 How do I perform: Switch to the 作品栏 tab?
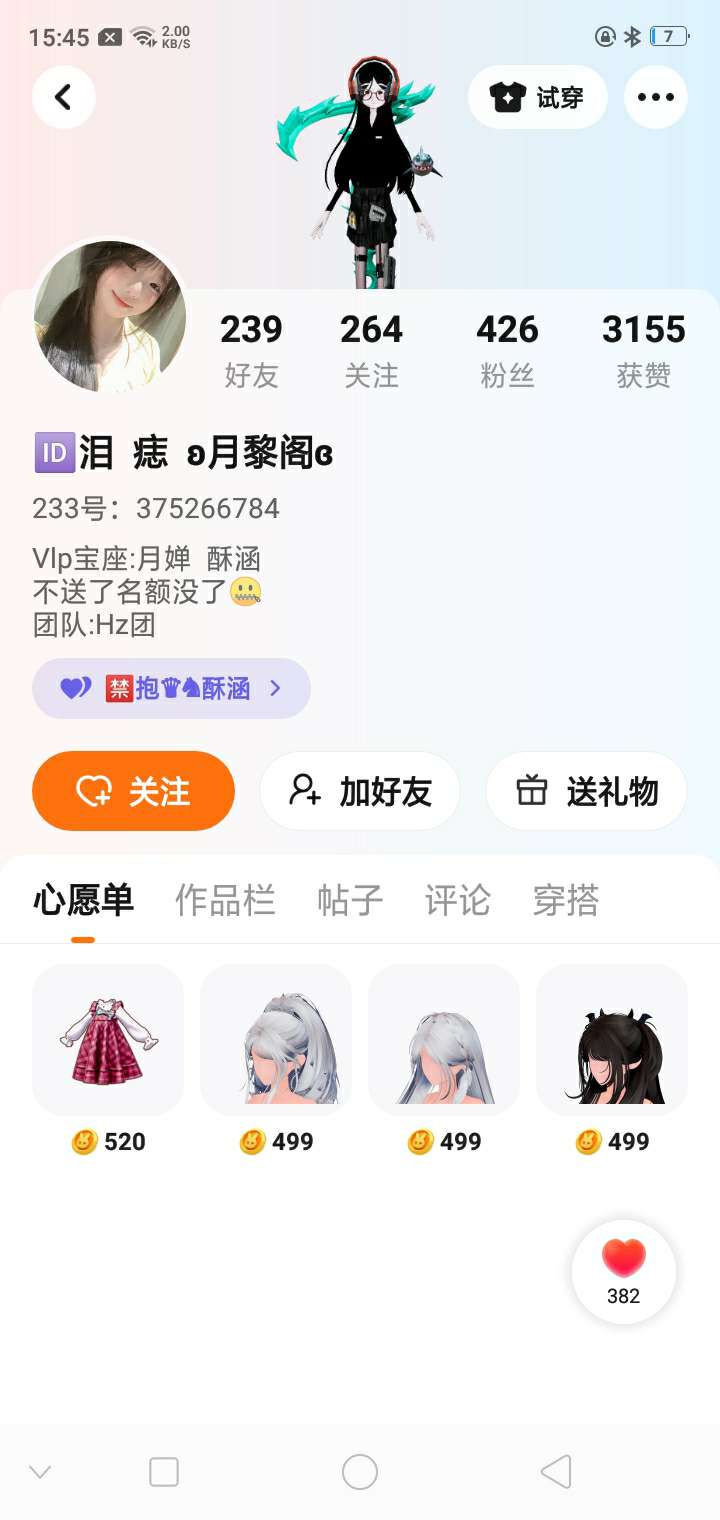(x=225, y=900)
